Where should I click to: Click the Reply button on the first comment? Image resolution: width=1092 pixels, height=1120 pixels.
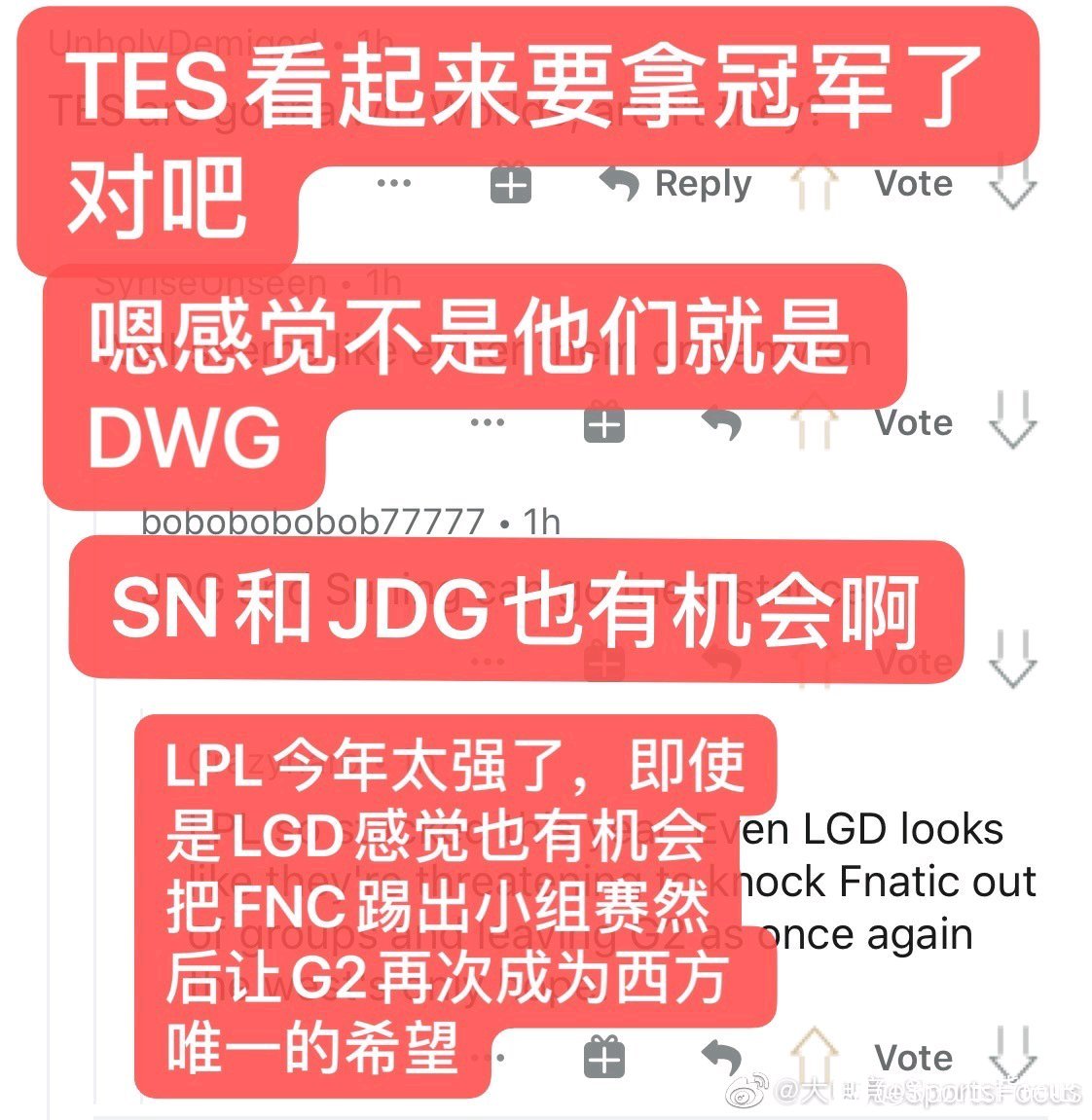[702, 183]
